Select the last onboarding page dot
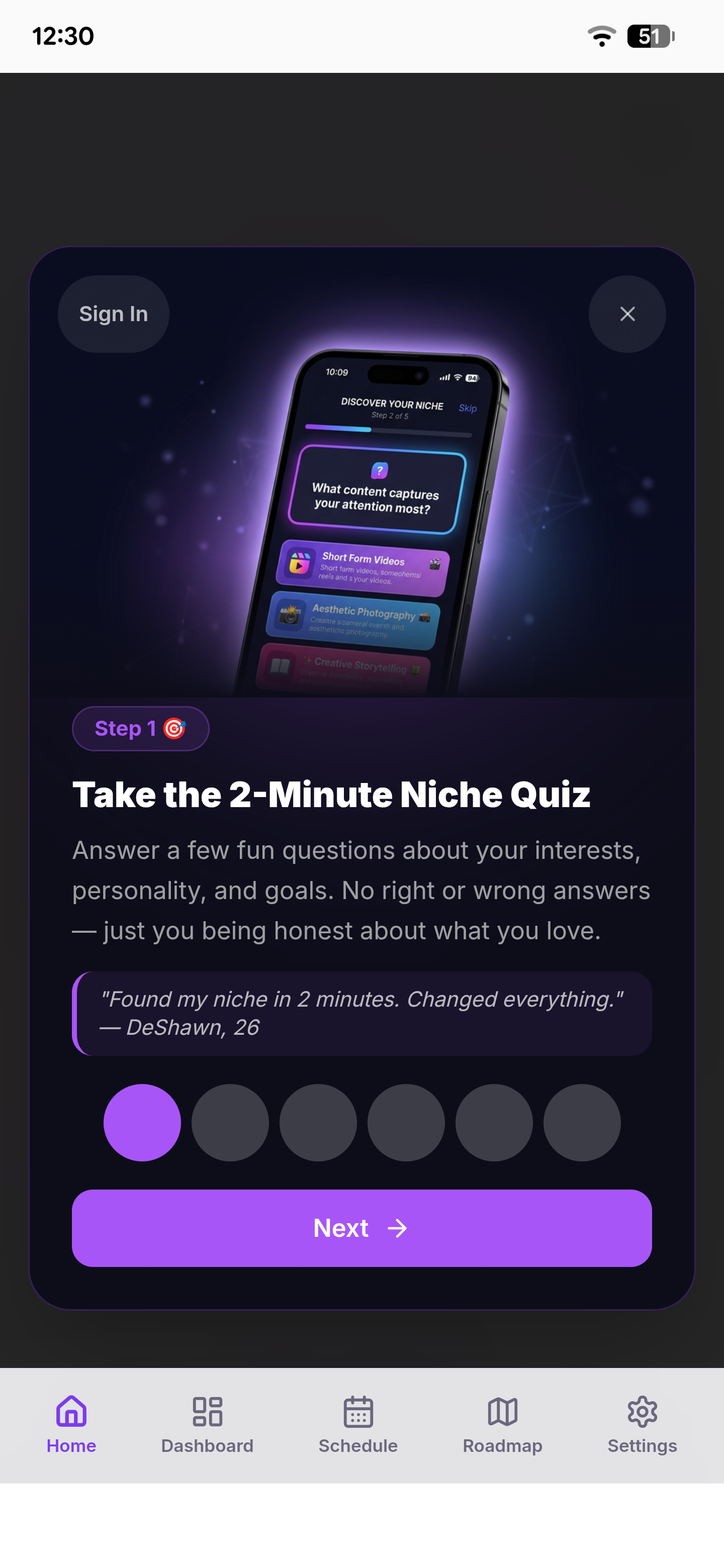Screen dimensions: 724x1568 582,1122
